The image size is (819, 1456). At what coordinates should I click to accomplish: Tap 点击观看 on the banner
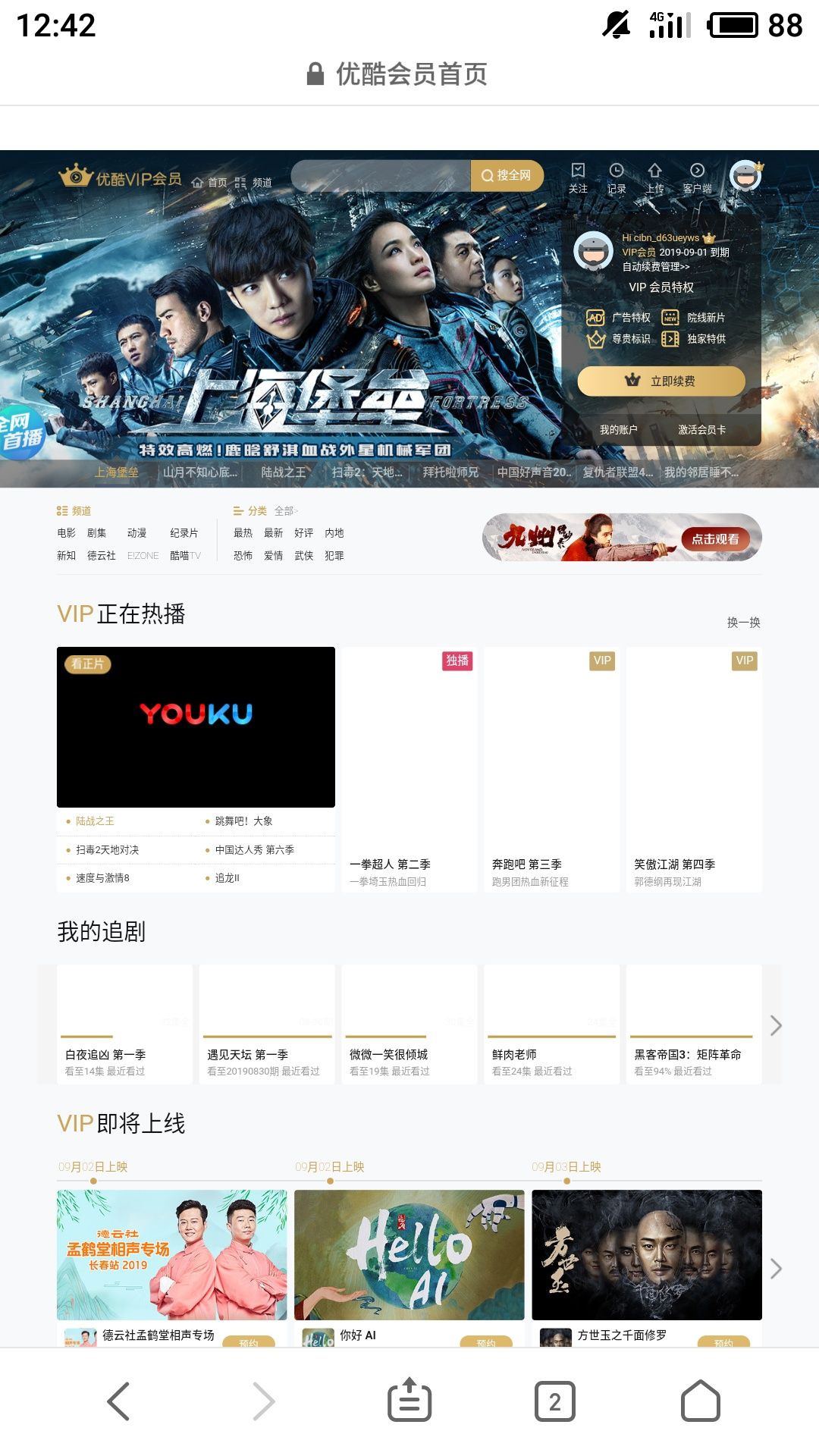(715, 539)
